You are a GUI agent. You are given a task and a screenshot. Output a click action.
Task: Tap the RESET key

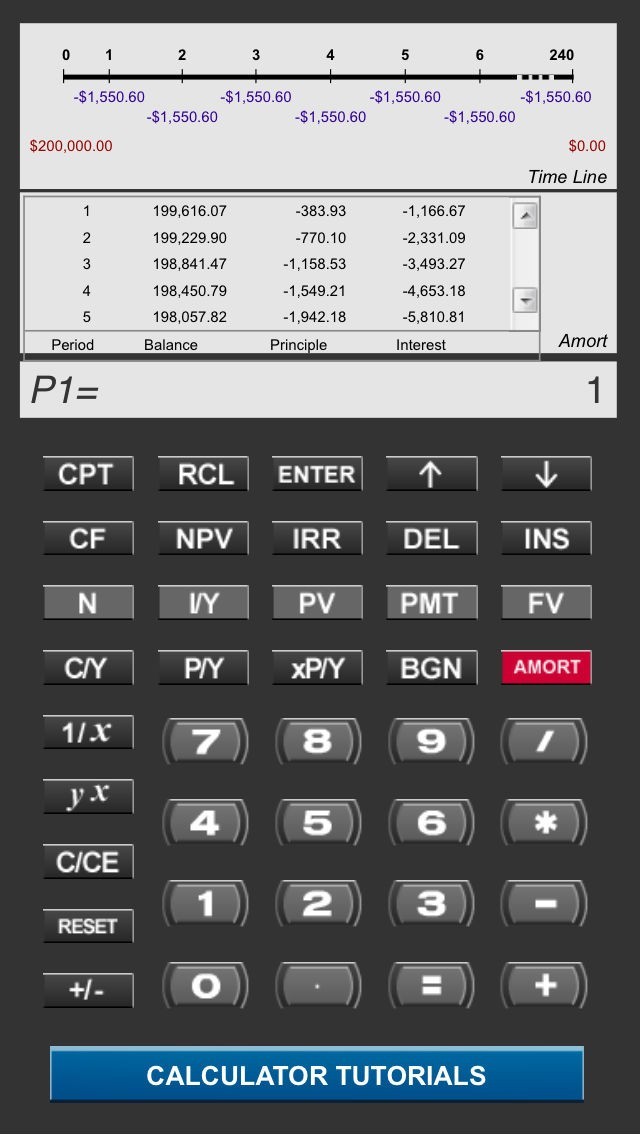pos(87,926)
